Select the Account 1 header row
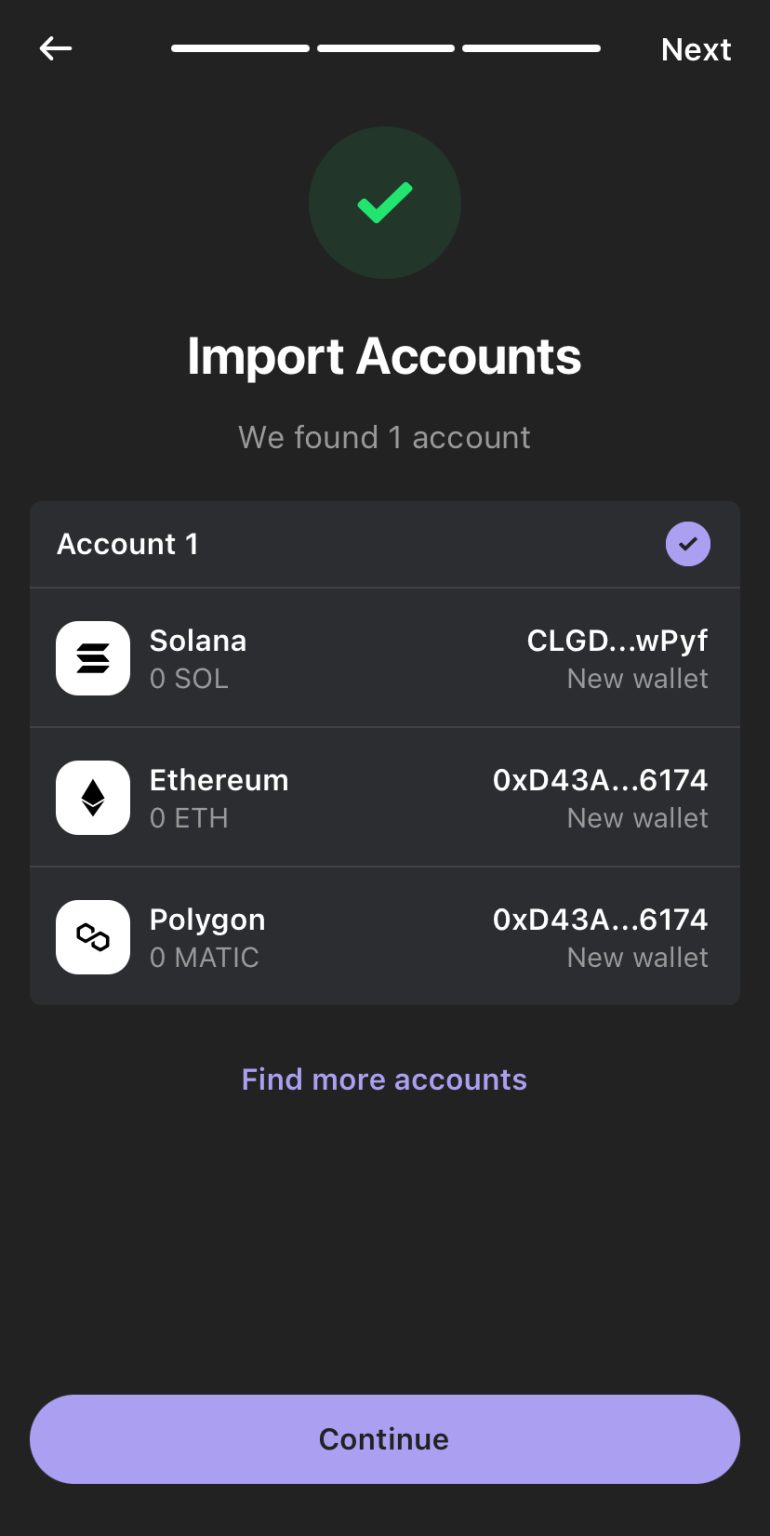 click(384, 543)
